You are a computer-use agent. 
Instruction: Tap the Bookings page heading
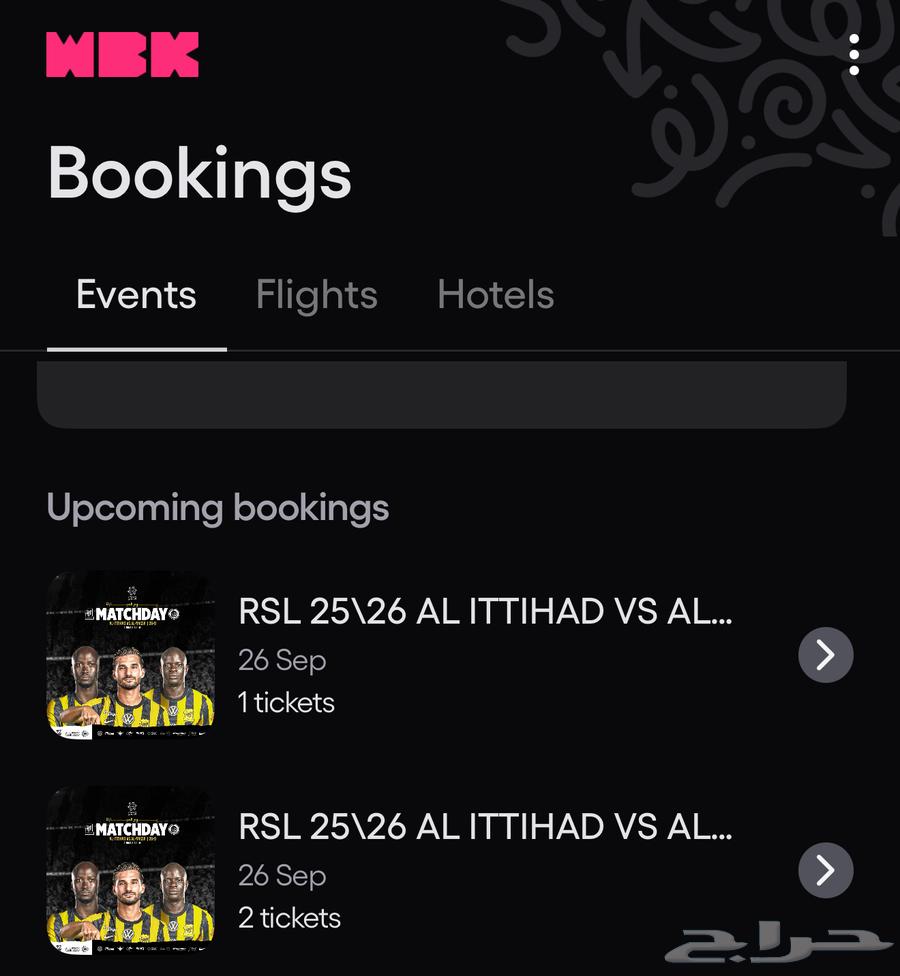pos(200,175)
